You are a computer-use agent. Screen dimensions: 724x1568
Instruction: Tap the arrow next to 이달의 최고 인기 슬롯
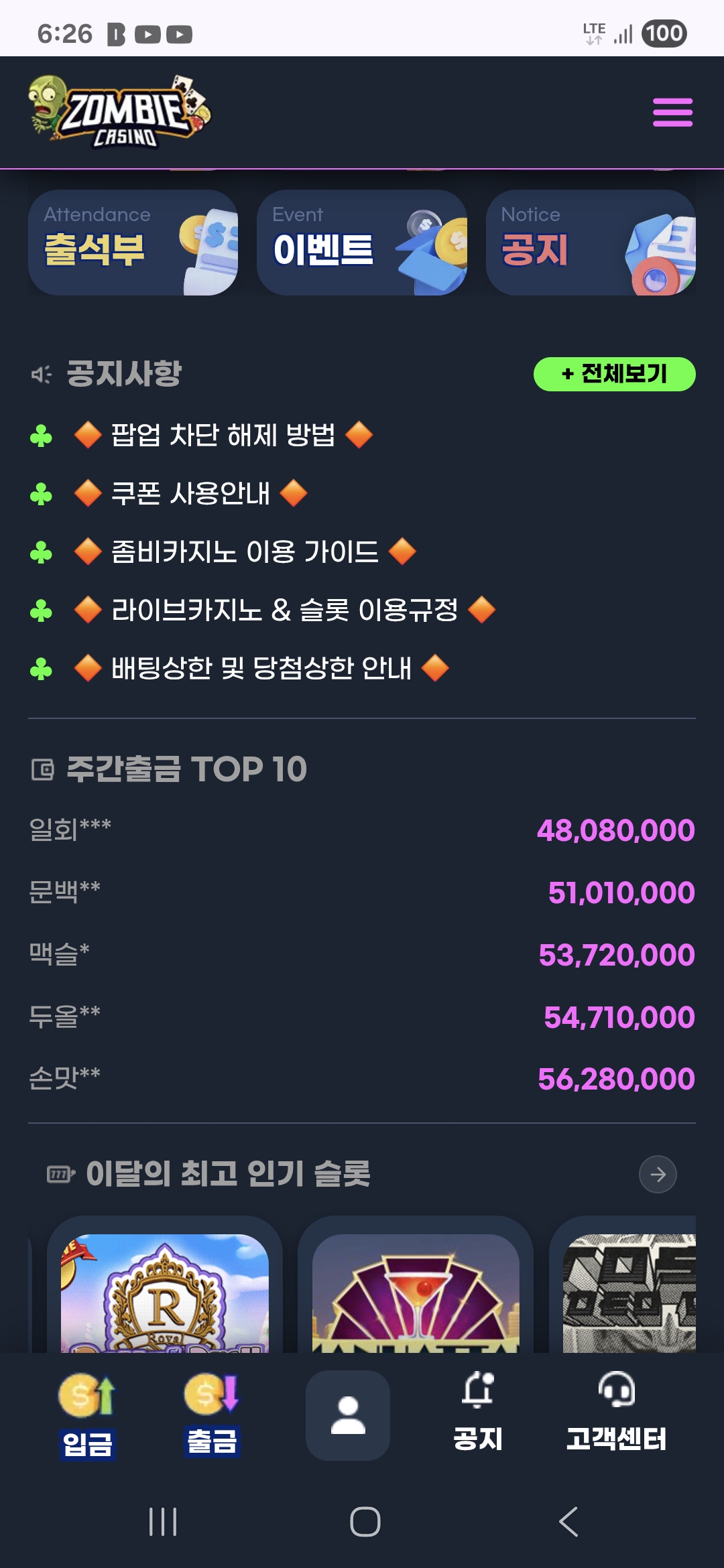[x=658, y=1174]
